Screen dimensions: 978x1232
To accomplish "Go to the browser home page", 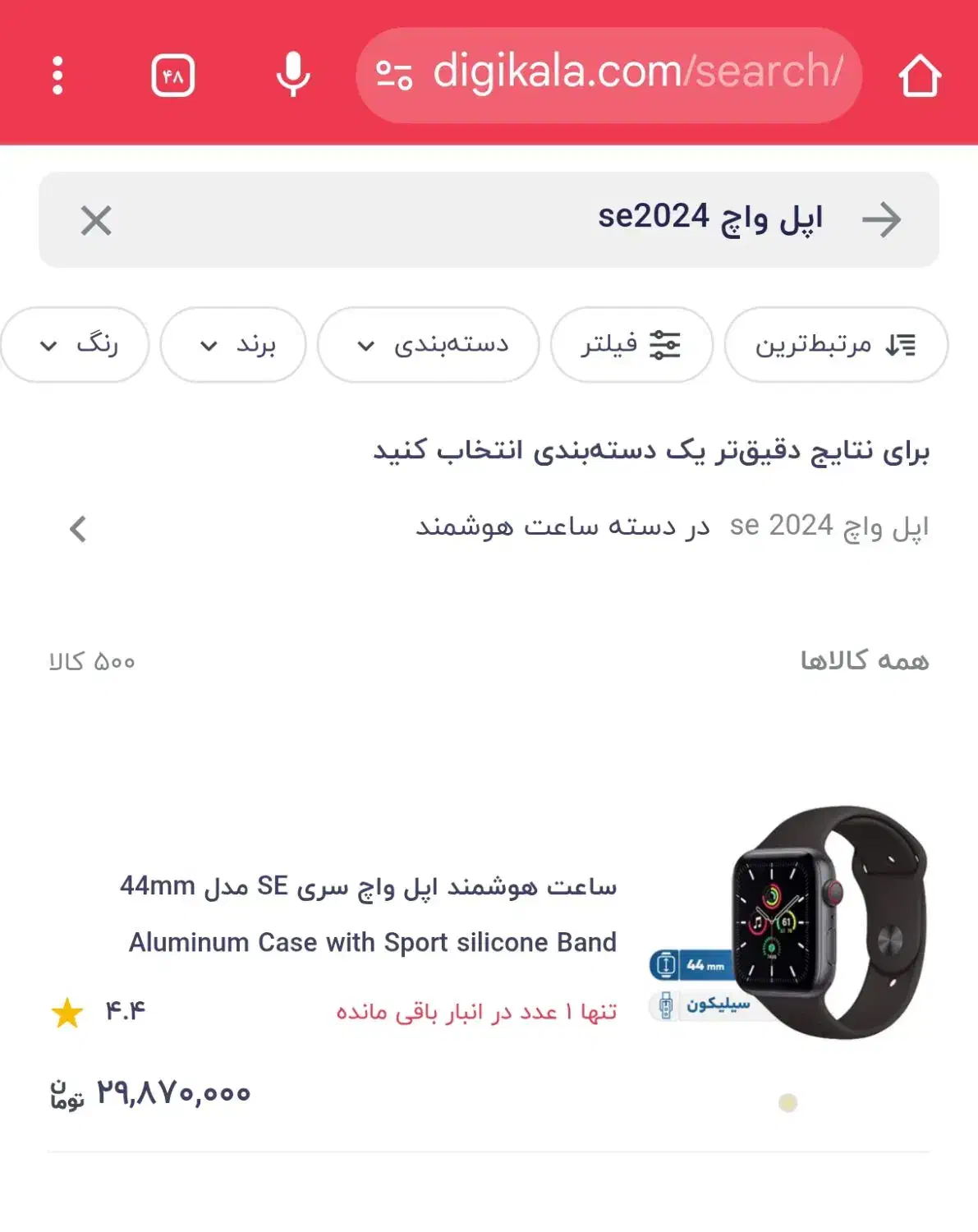I will [x=919, y=76].
